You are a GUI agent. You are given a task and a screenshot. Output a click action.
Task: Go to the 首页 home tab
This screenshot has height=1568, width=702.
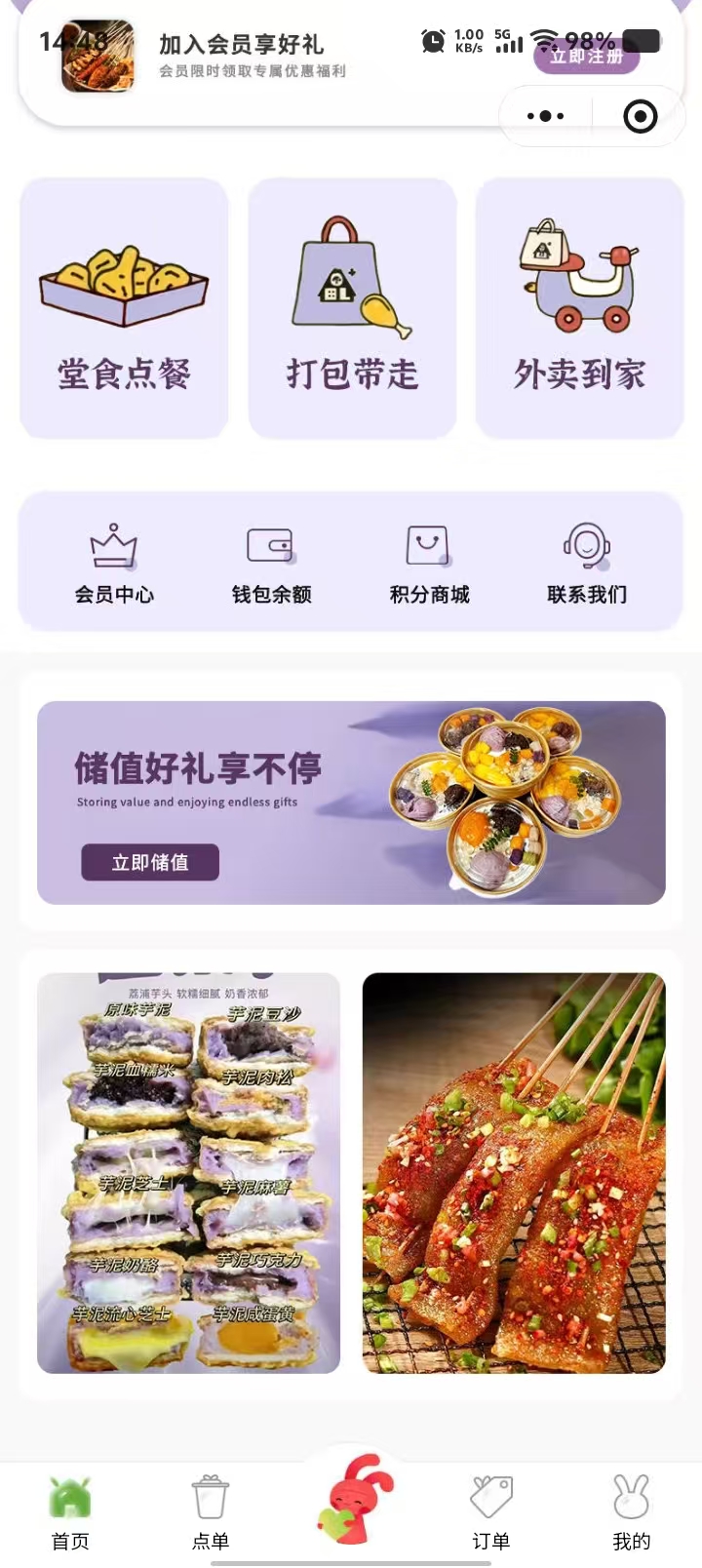tap(70, 1513)
